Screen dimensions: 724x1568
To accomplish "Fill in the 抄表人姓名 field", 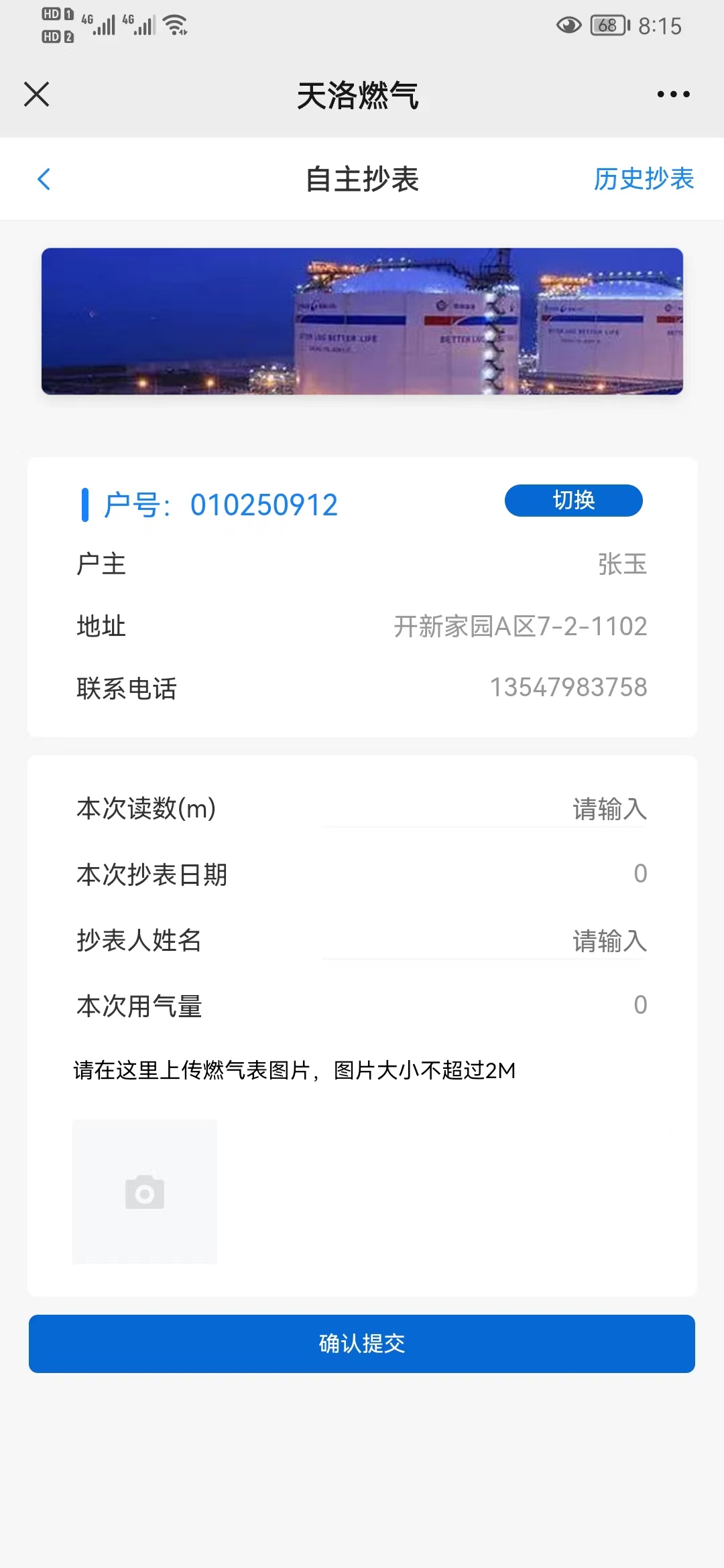I will tap(483, 941).
